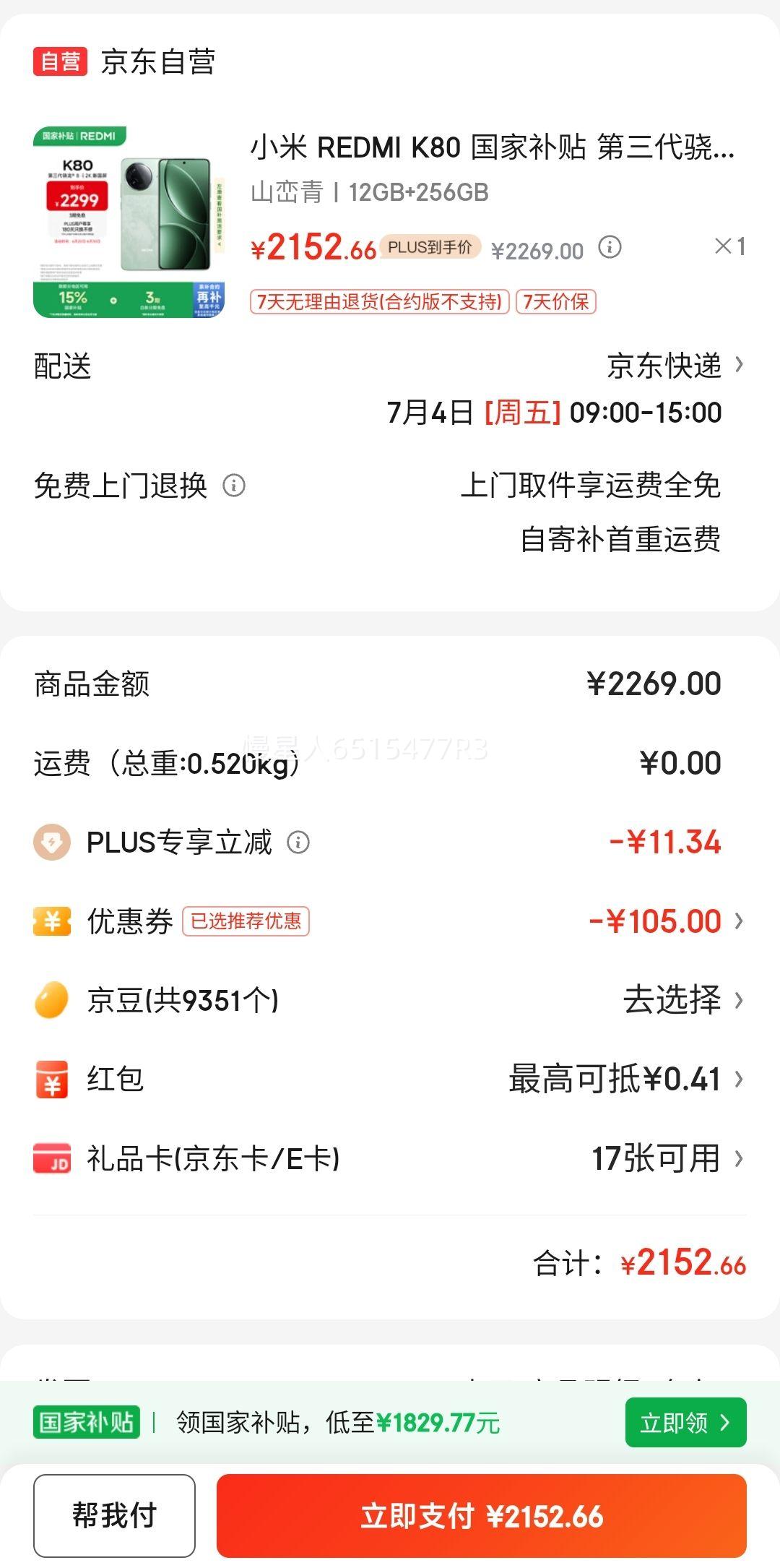780x1568 pixels.
Task: Tap info icon next to 免费上门退换
Action: (x=234, y=485)
